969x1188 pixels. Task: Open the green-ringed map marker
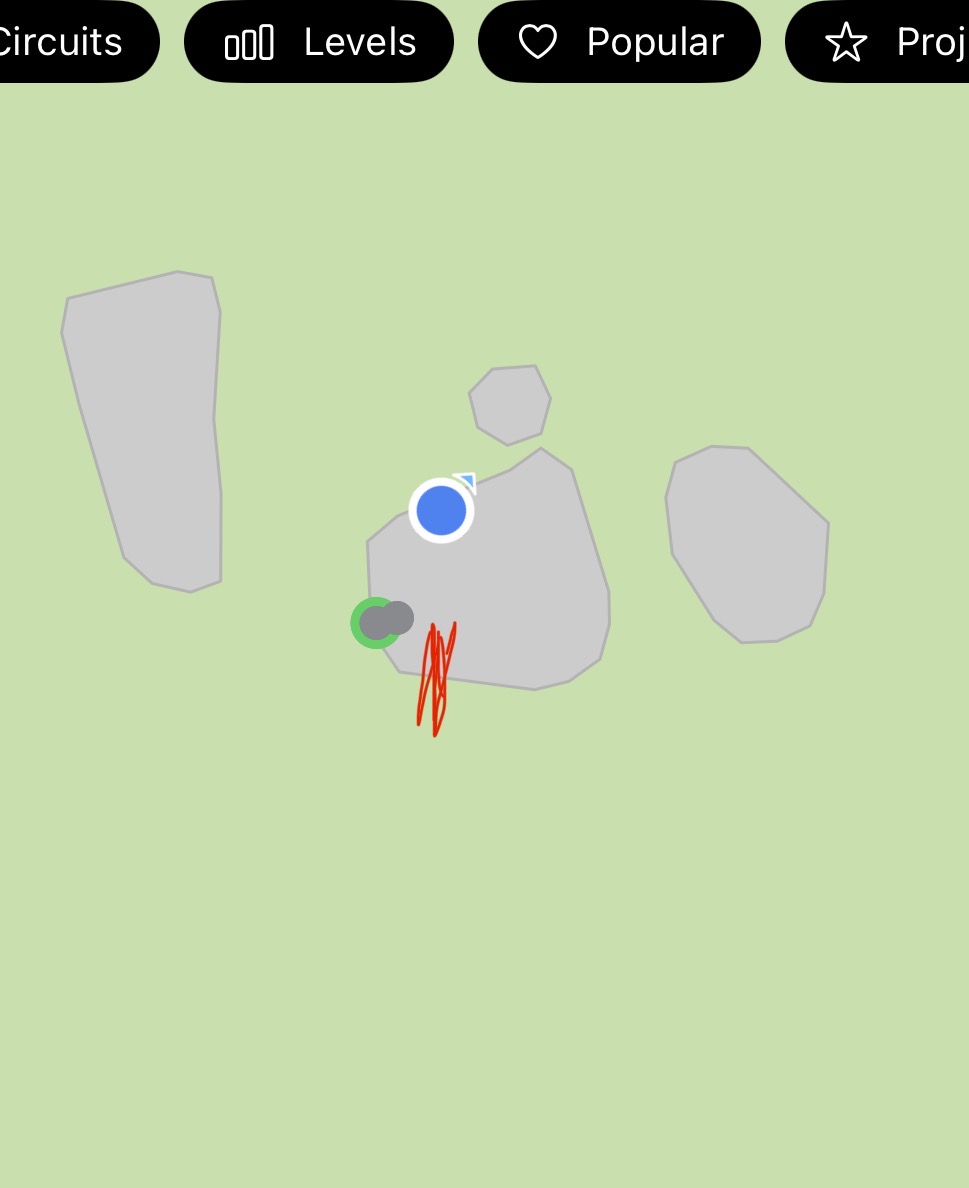375,623
